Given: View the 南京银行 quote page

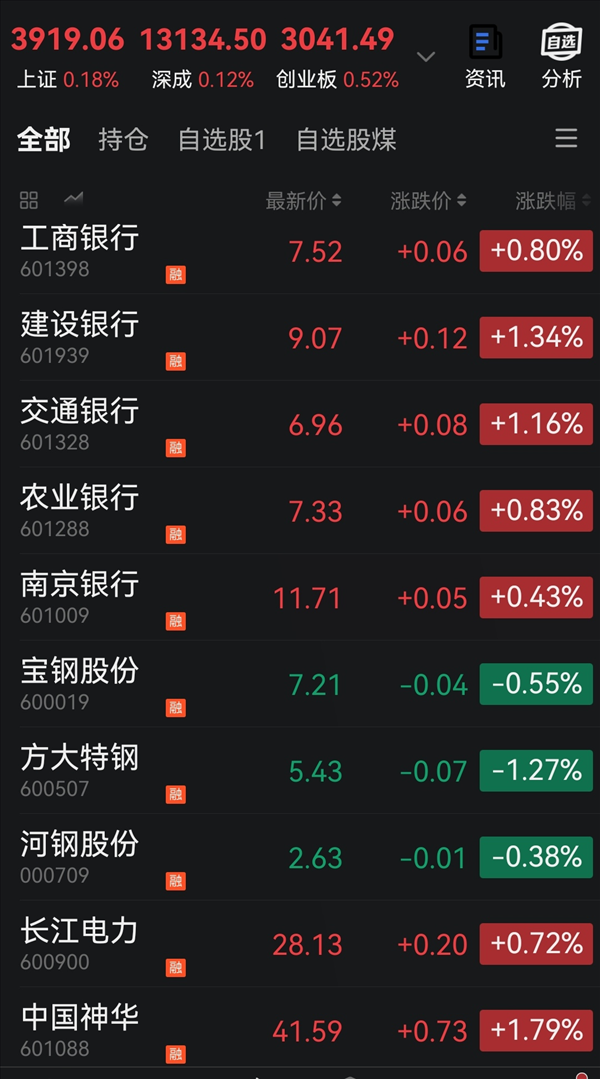Looking at the screenshot, I should click(x=80, y=597).
